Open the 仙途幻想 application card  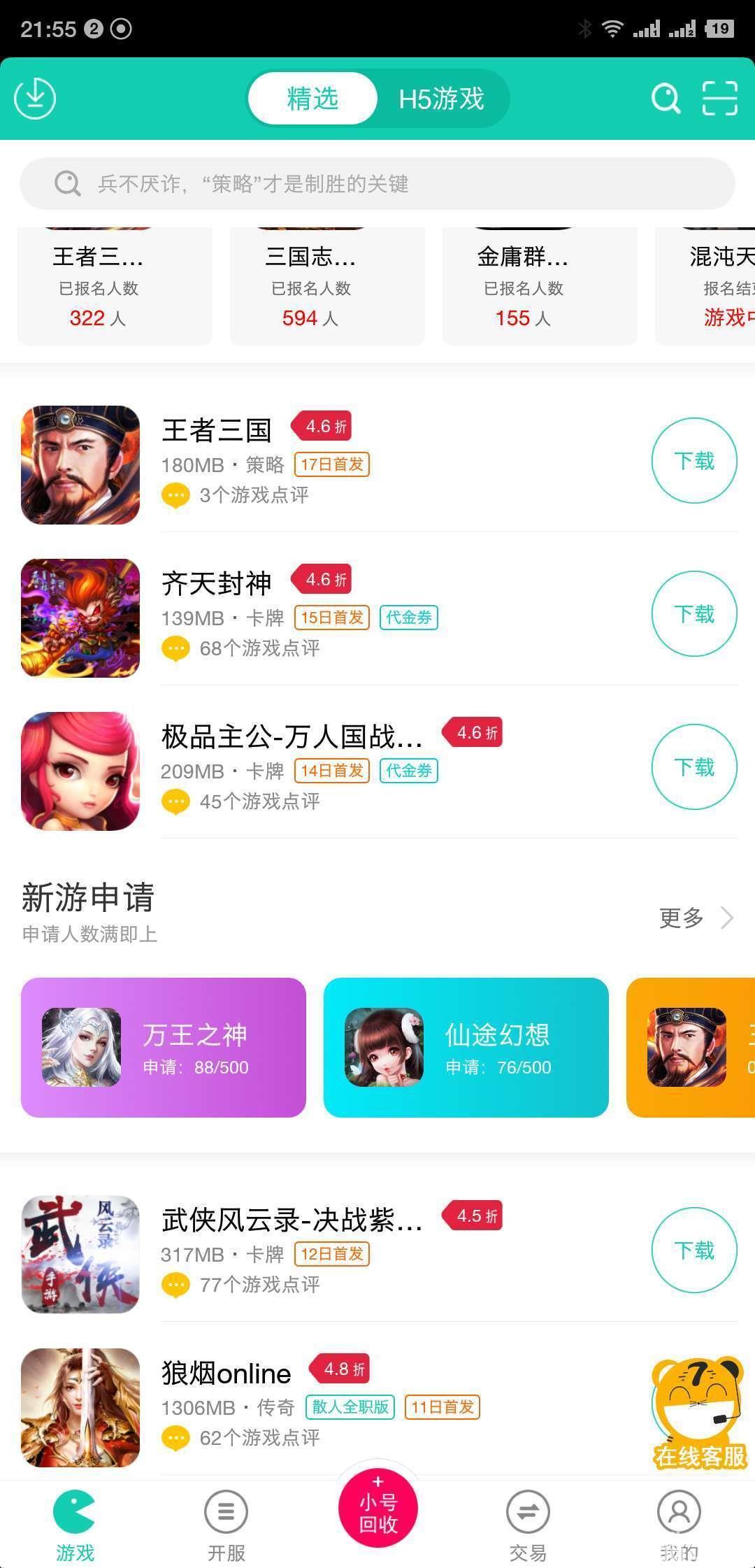pyautogui.click(x=466, y=1047)
